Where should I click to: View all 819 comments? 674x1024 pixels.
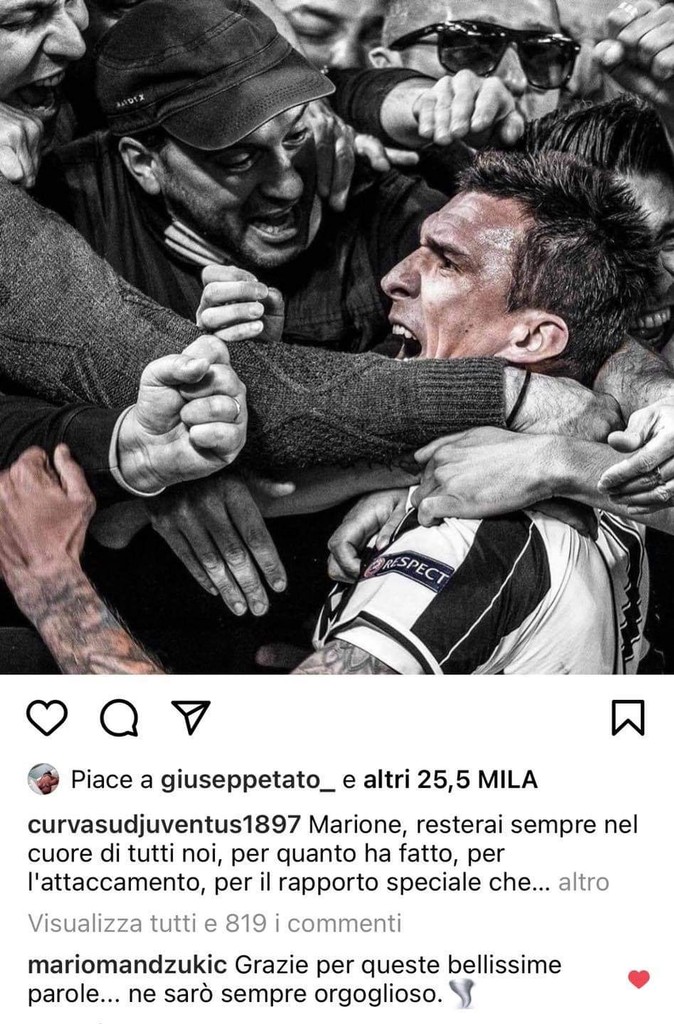coord(215,923)
